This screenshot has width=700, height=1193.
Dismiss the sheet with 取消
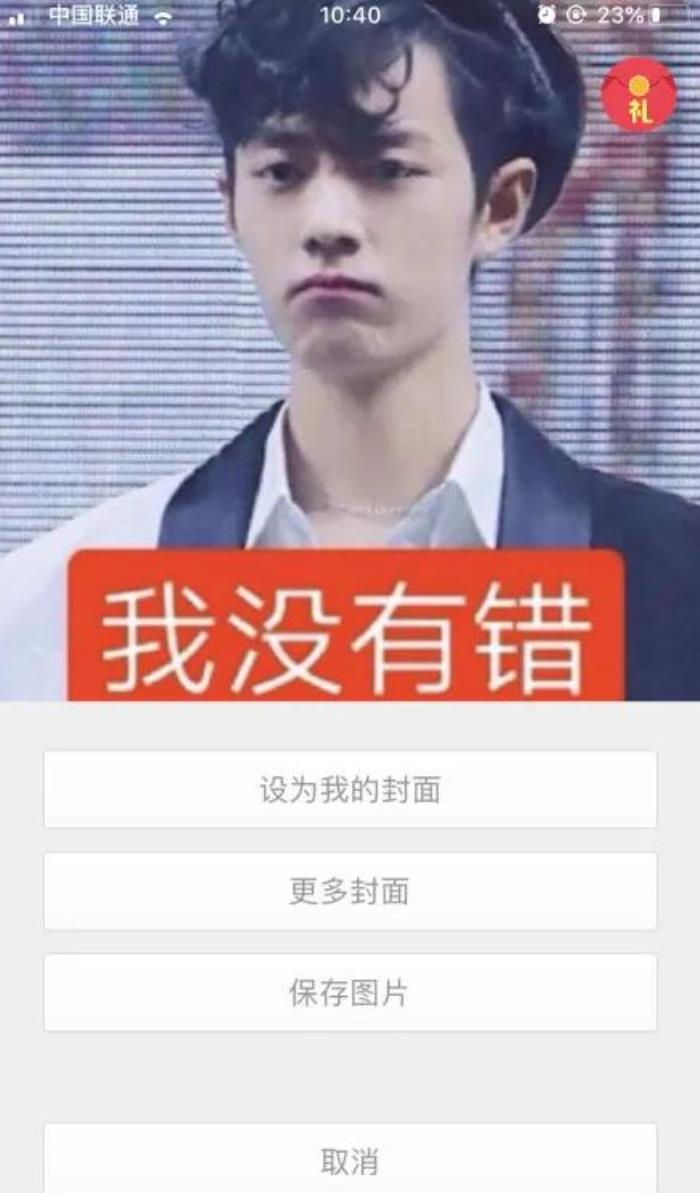(x=350, y=1160)
